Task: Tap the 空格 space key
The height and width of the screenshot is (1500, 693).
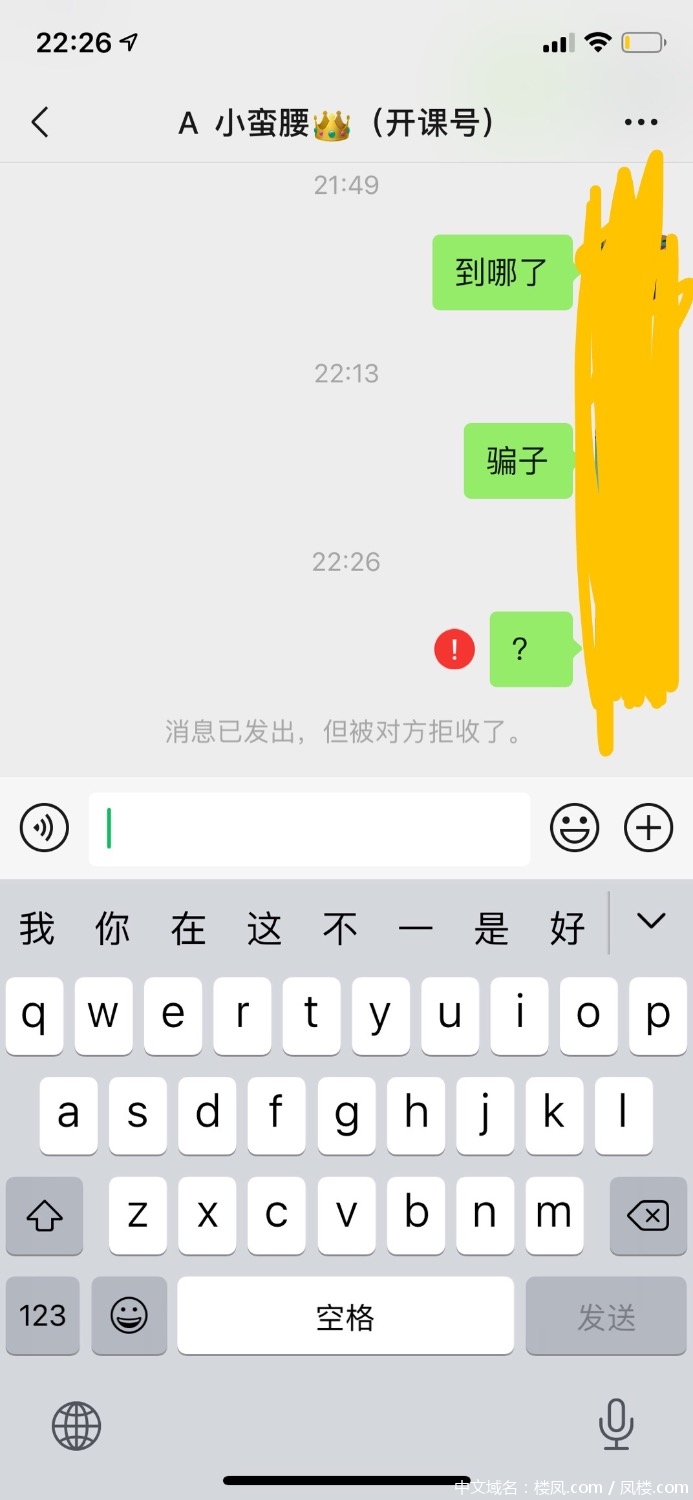Action: coord(345,1316)
